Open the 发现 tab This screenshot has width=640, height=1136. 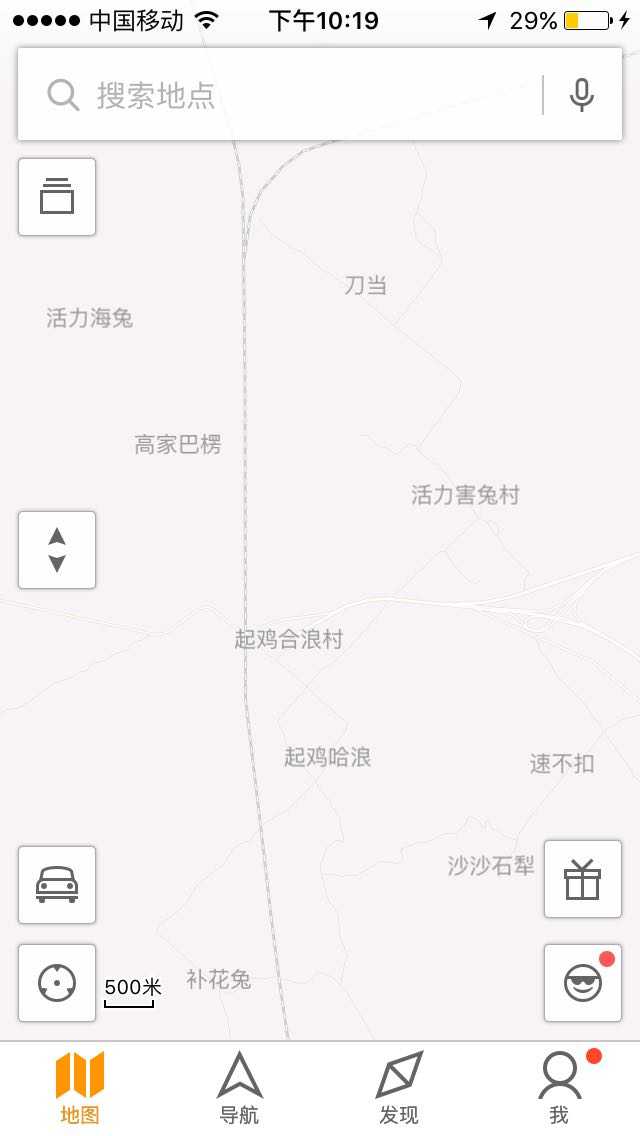coord(399,1089)
